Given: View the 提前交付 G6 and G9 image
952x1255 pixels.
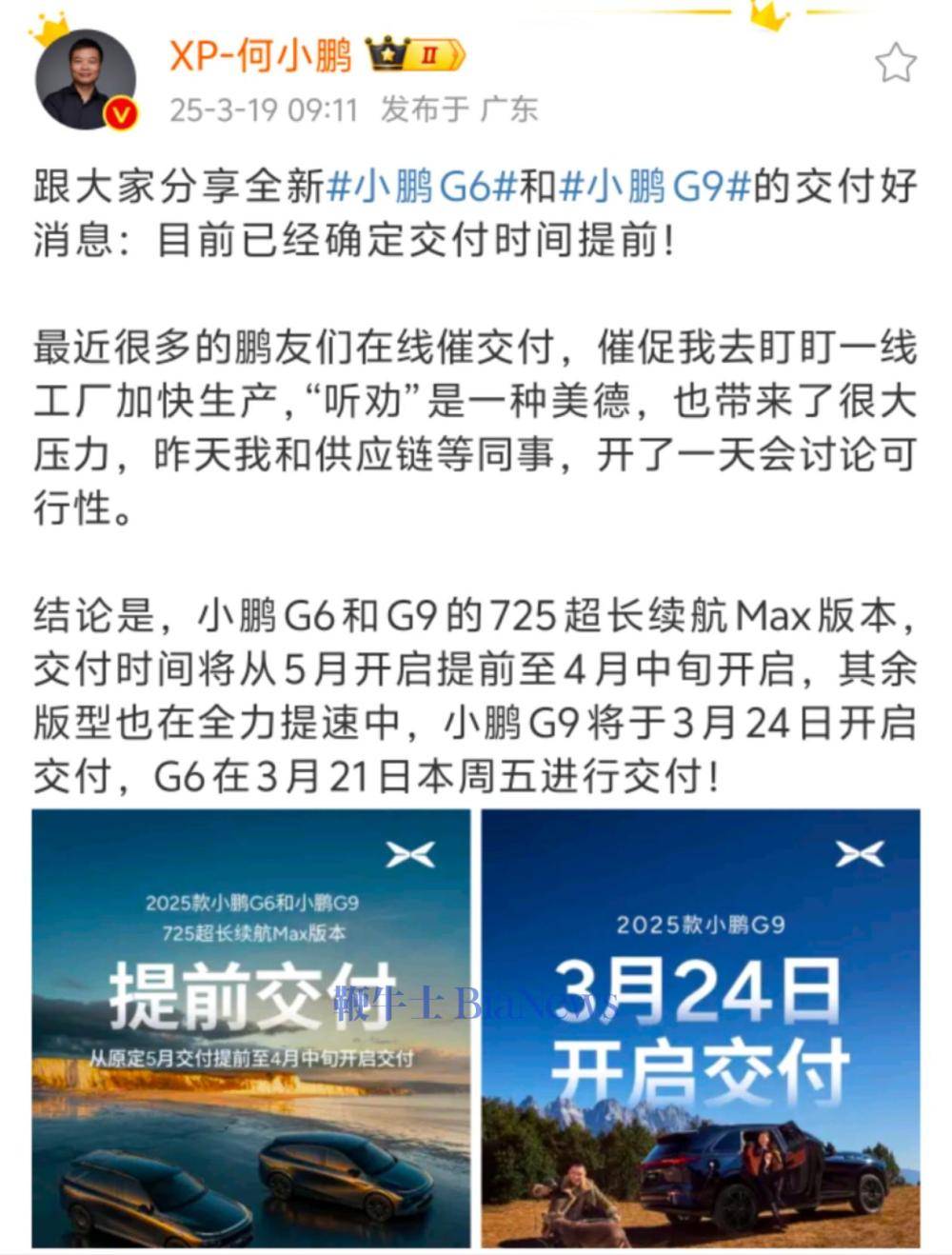Looking at the screenshot, I should [250, 1027].
